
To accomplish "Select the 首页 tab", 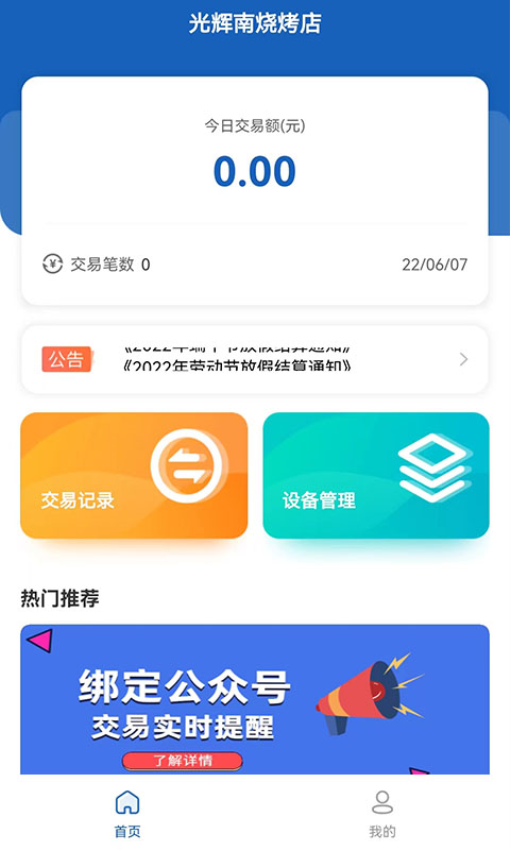I will [127, 814].
